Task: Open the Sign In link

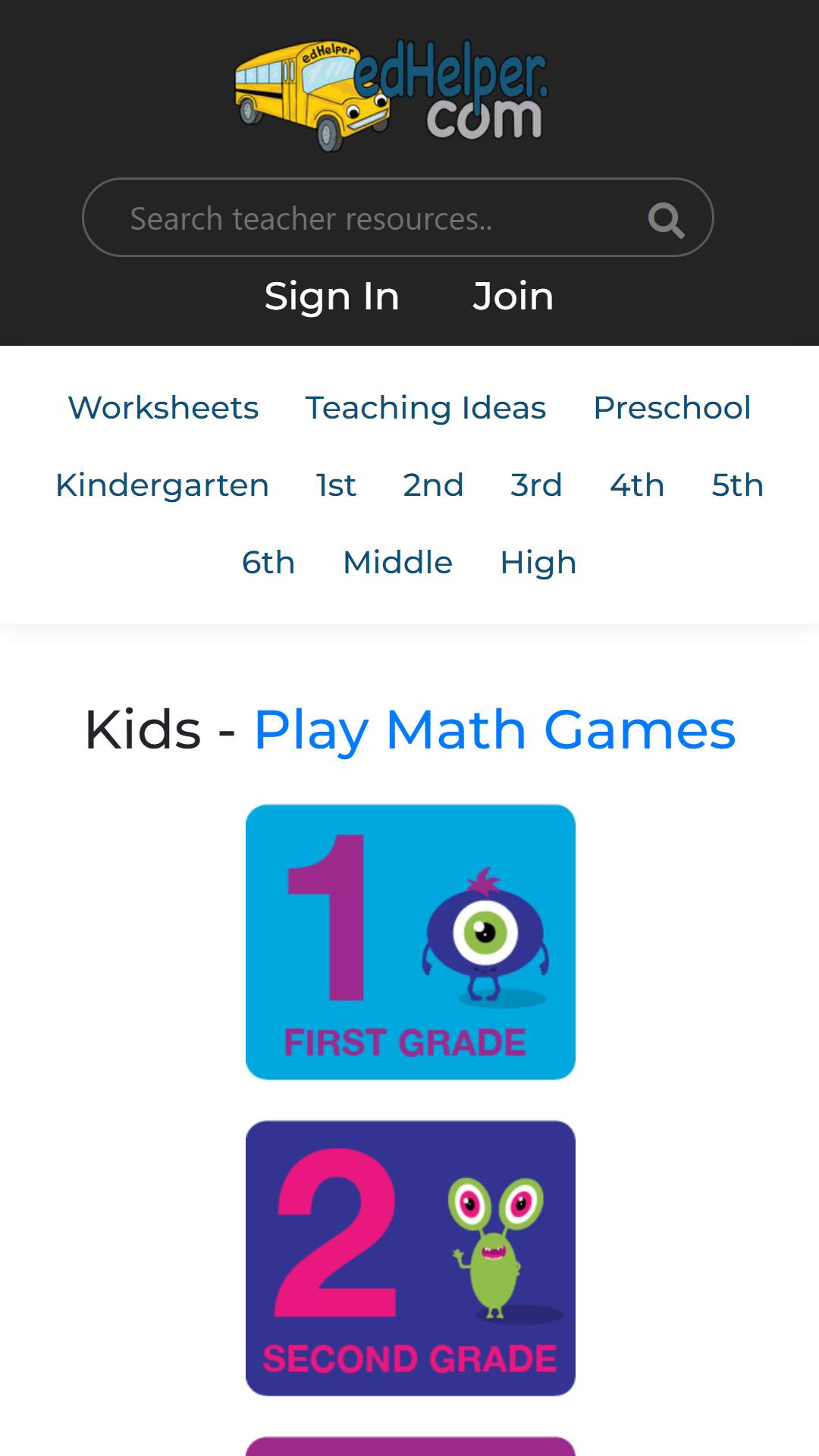Action: pyautogui.click(x=332, y=297)
